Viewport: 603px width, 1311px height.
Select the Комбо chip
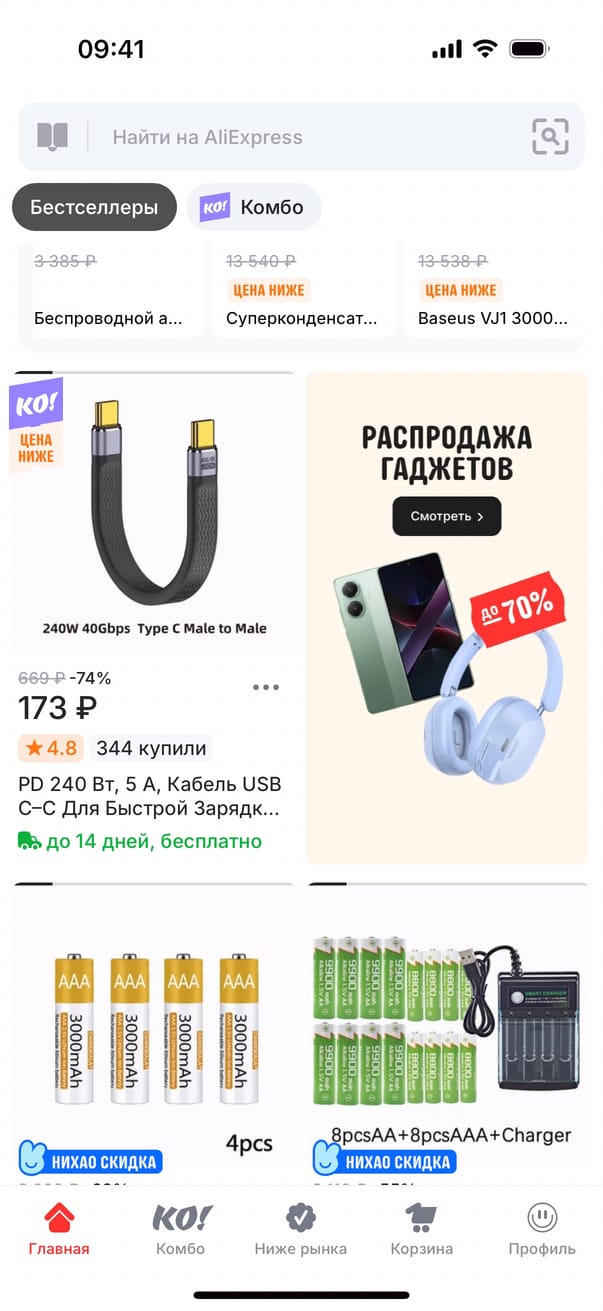tap(254, 208)
